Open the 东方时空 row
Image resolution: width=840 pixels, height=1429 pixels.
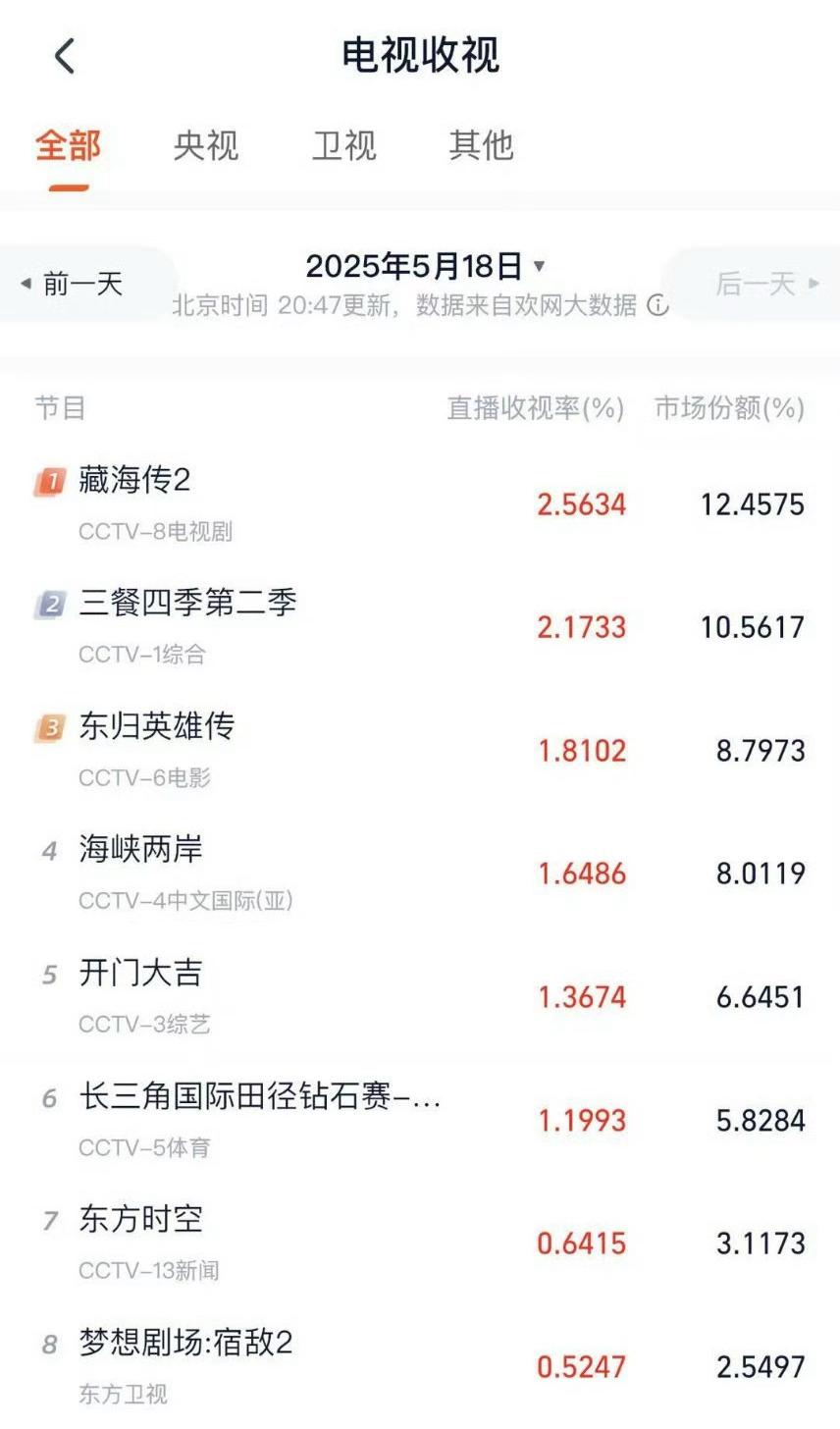tap(420, 1244)
